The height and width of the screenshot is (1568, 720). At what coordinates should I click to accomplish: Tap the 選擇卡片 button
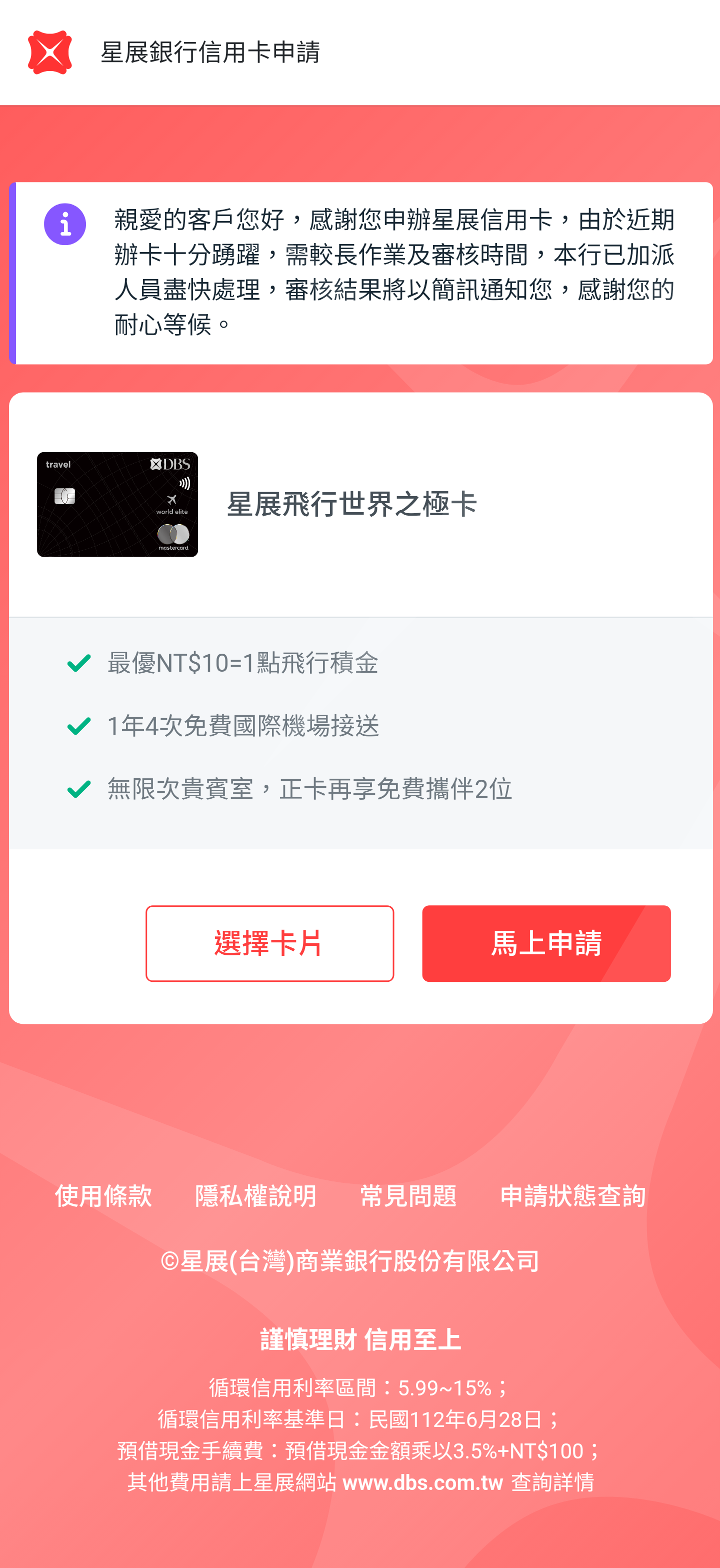pos(269,943)
